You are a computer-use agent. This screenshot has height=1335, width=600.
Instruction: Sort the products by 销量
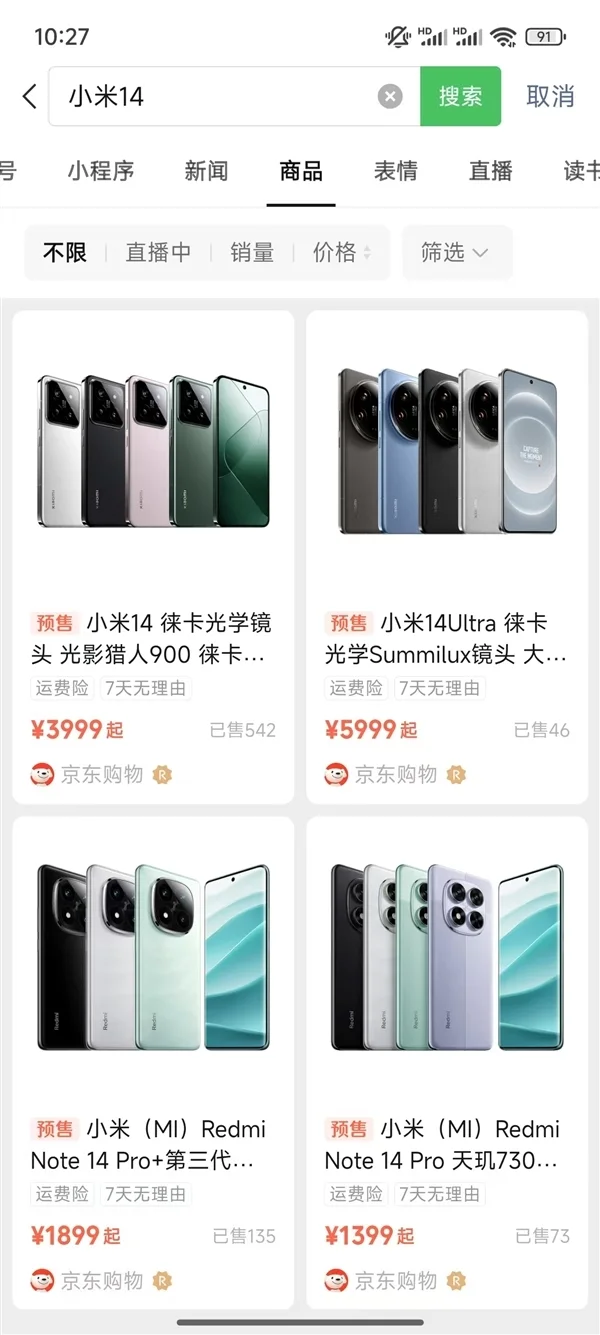252,253
